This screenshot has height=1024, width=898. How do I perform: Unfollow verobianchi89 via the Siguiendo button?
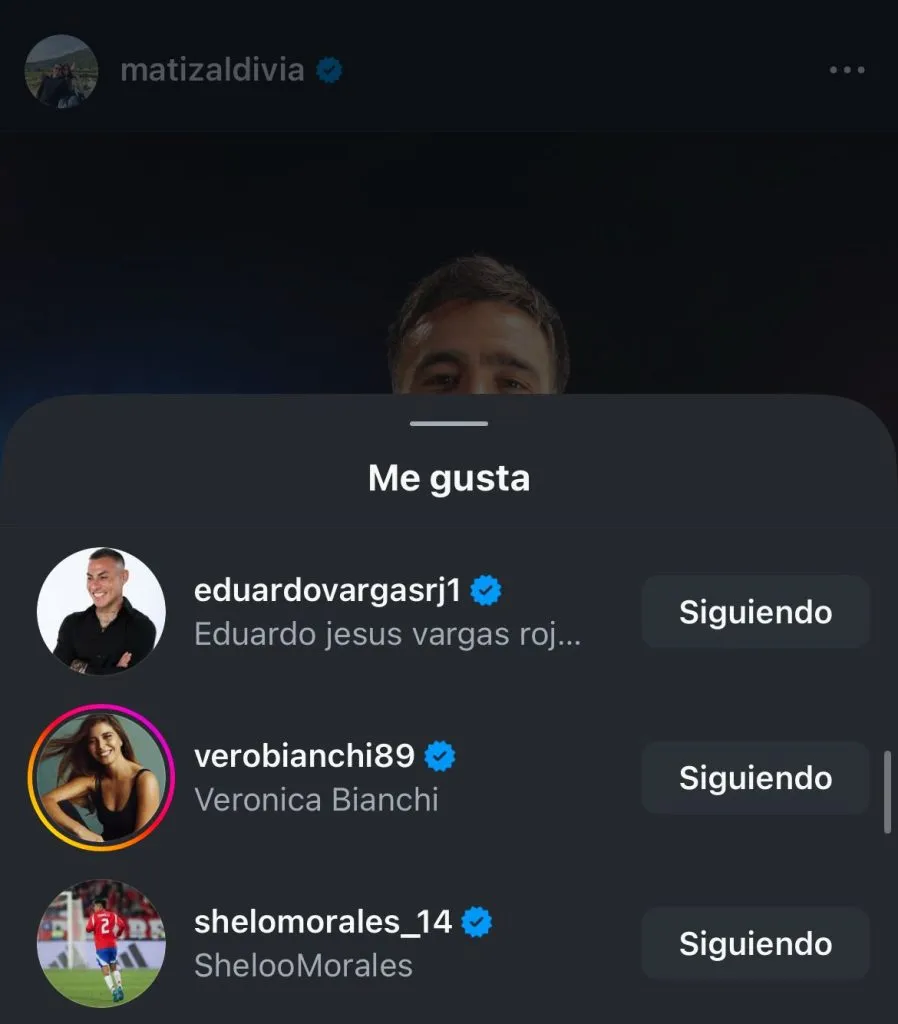[755, 778]
